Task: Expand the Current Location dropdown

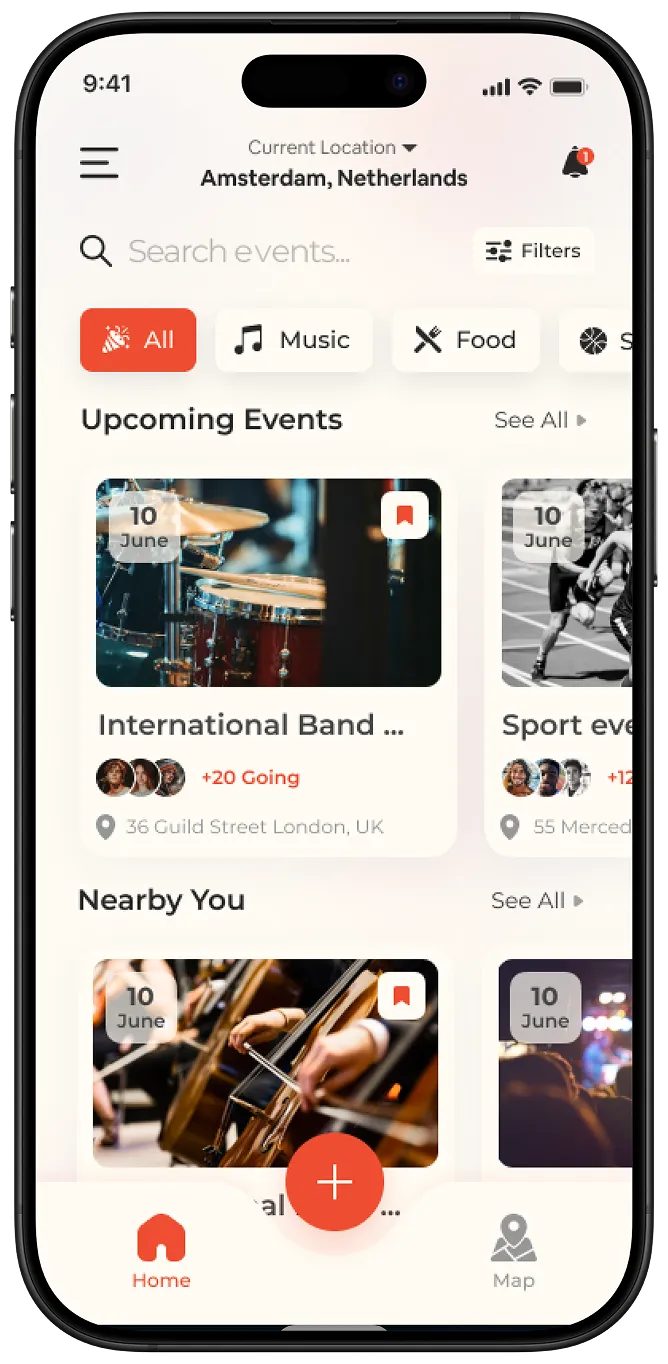Action: click(333, 148)
